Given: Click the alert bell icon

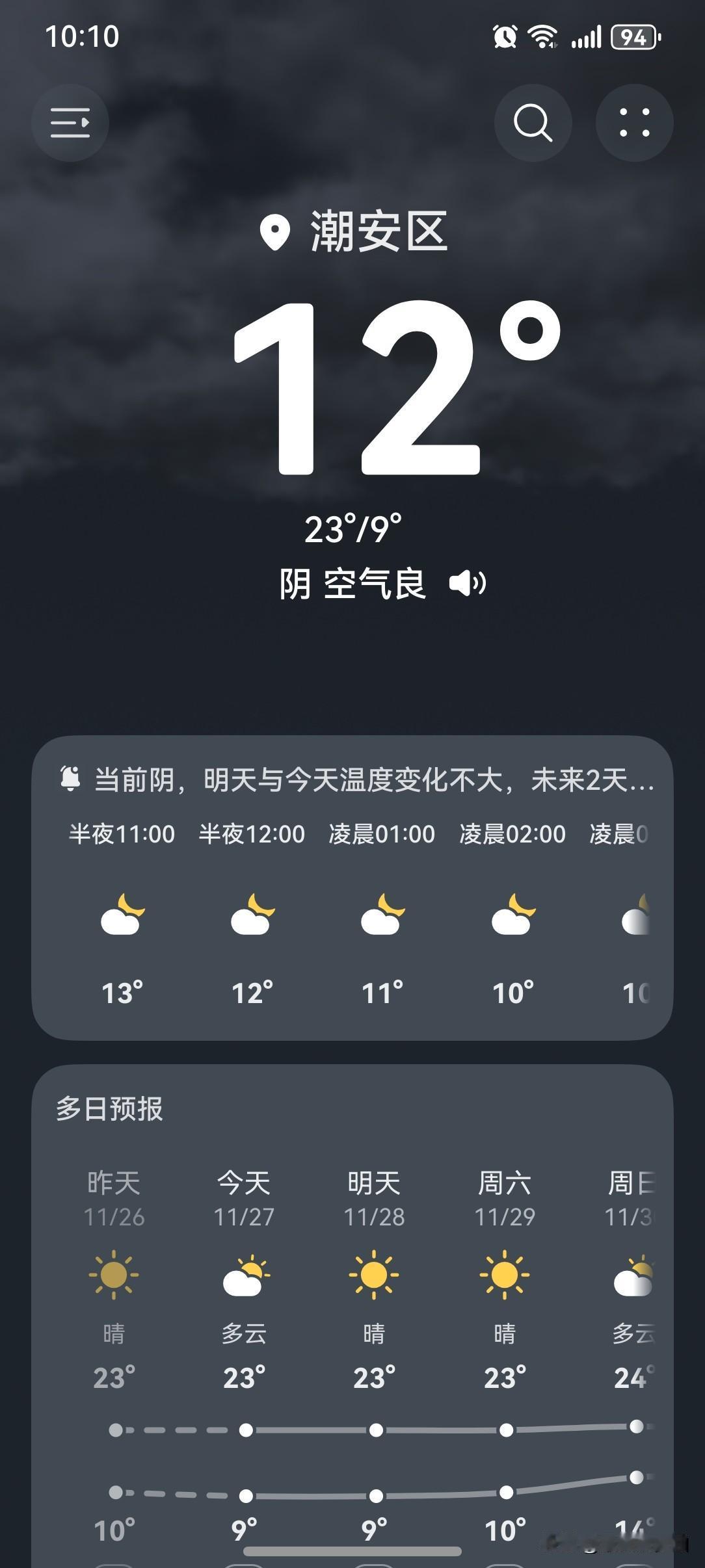Looking at the screenshot, I should tap(72, 779).
